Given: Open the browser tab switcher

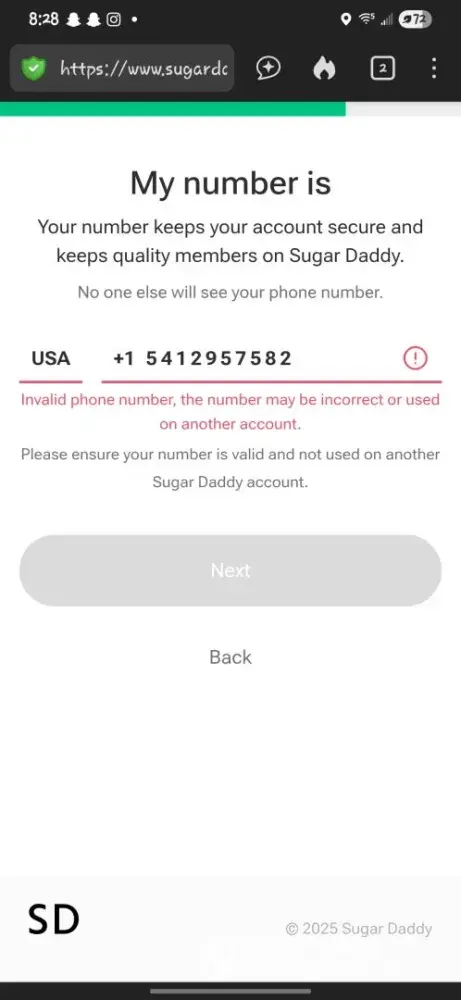Looking at the screenshot, I should pos(383,68).
